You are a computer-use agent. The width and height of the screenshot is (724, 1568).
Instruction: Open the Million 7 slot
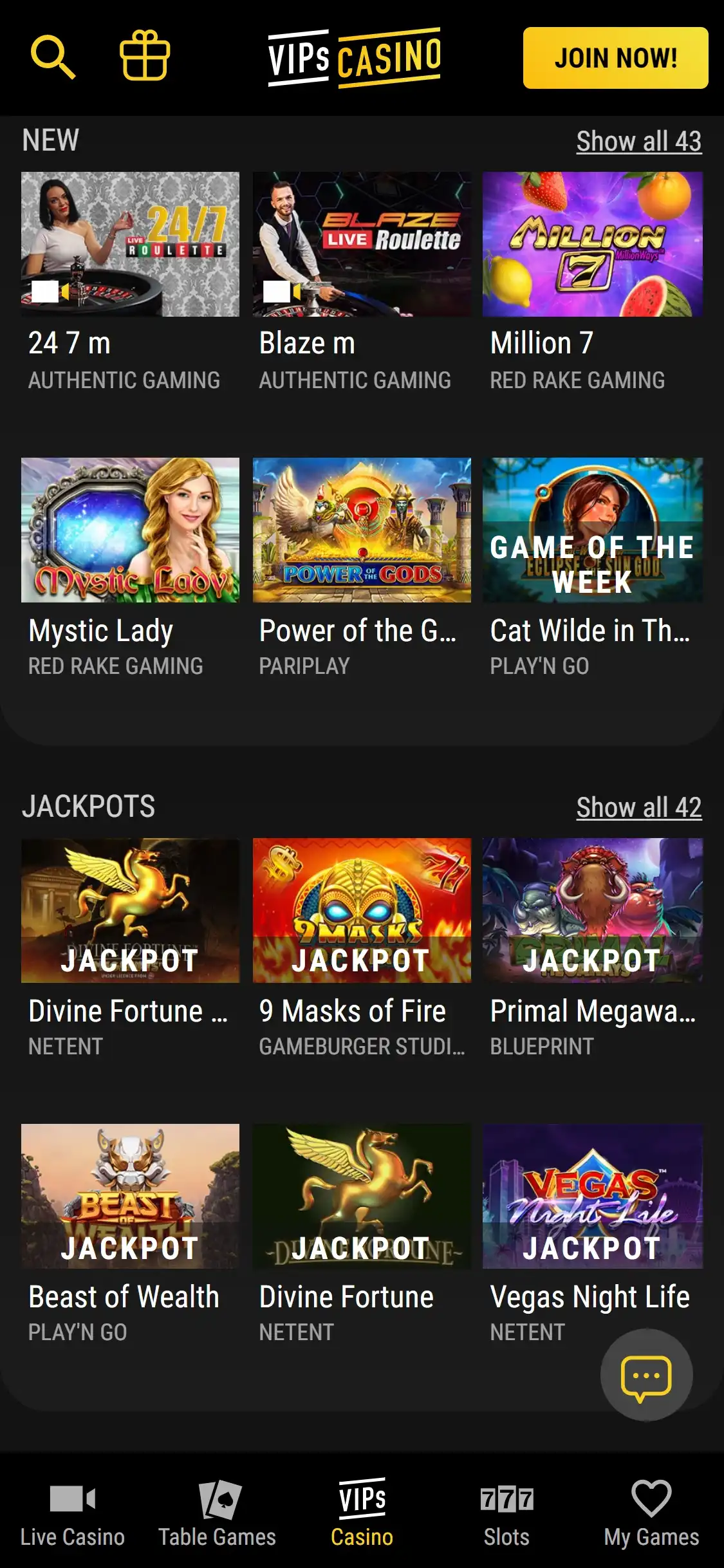tap(592, 244)
